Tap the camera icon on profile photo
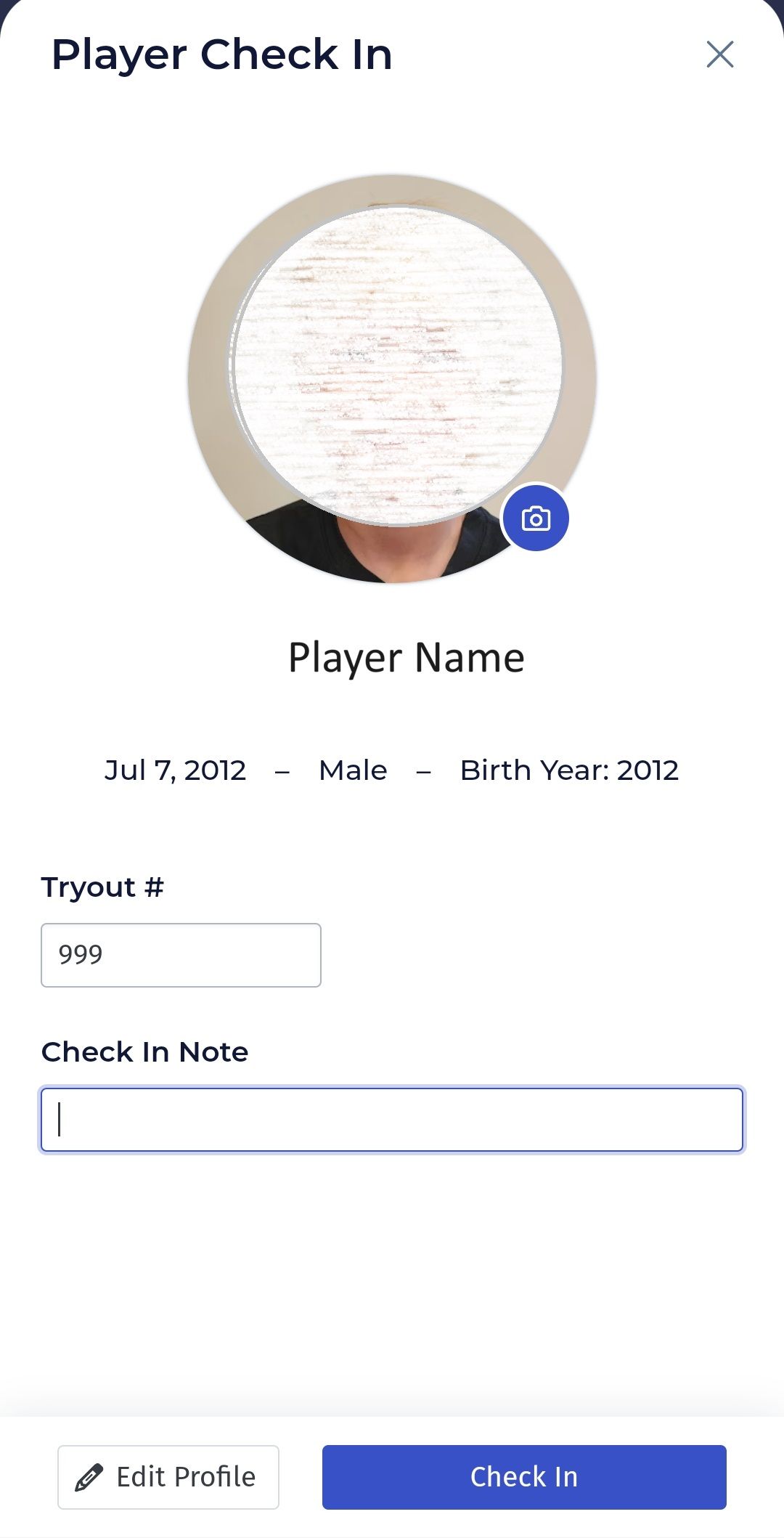 (536, 518)
